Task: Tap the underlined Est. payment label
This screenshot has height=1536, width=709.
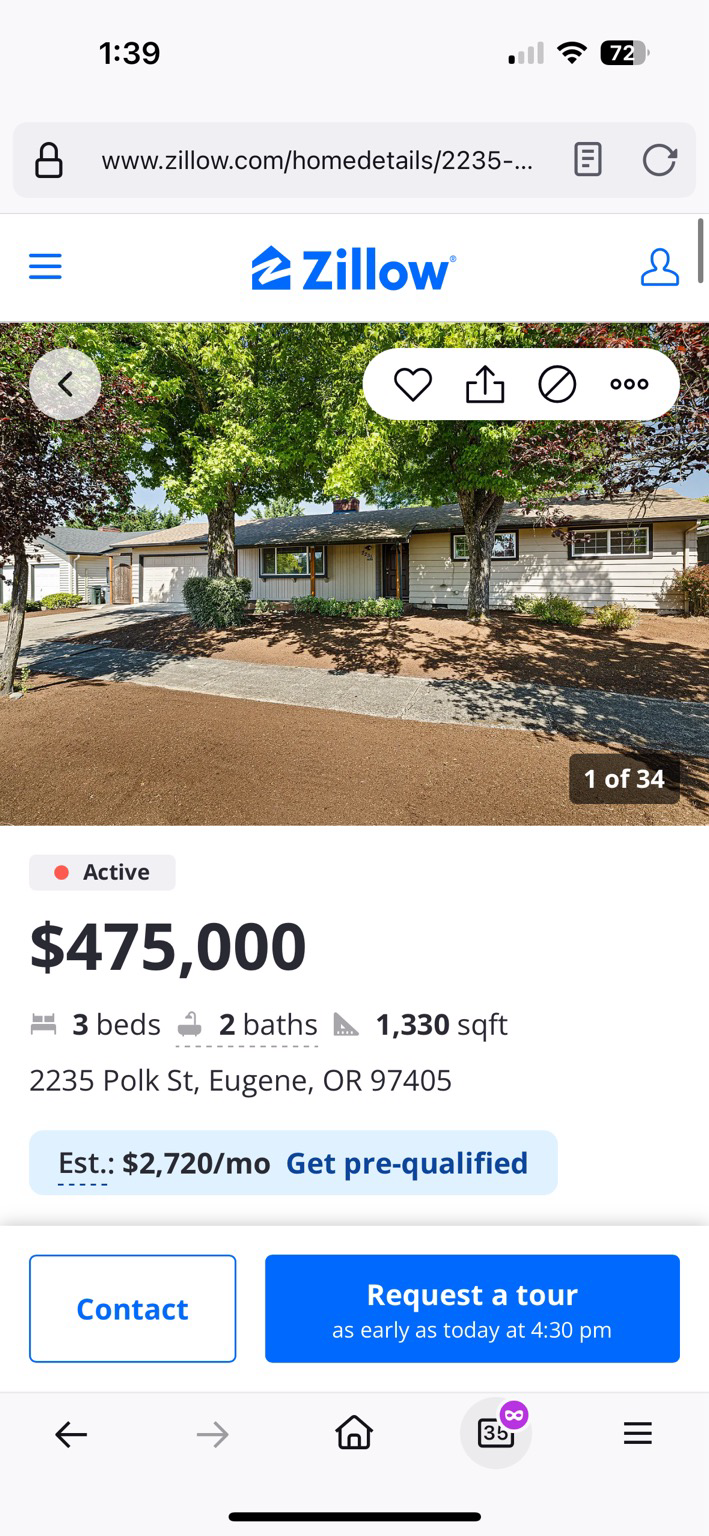Action: 83,1164
